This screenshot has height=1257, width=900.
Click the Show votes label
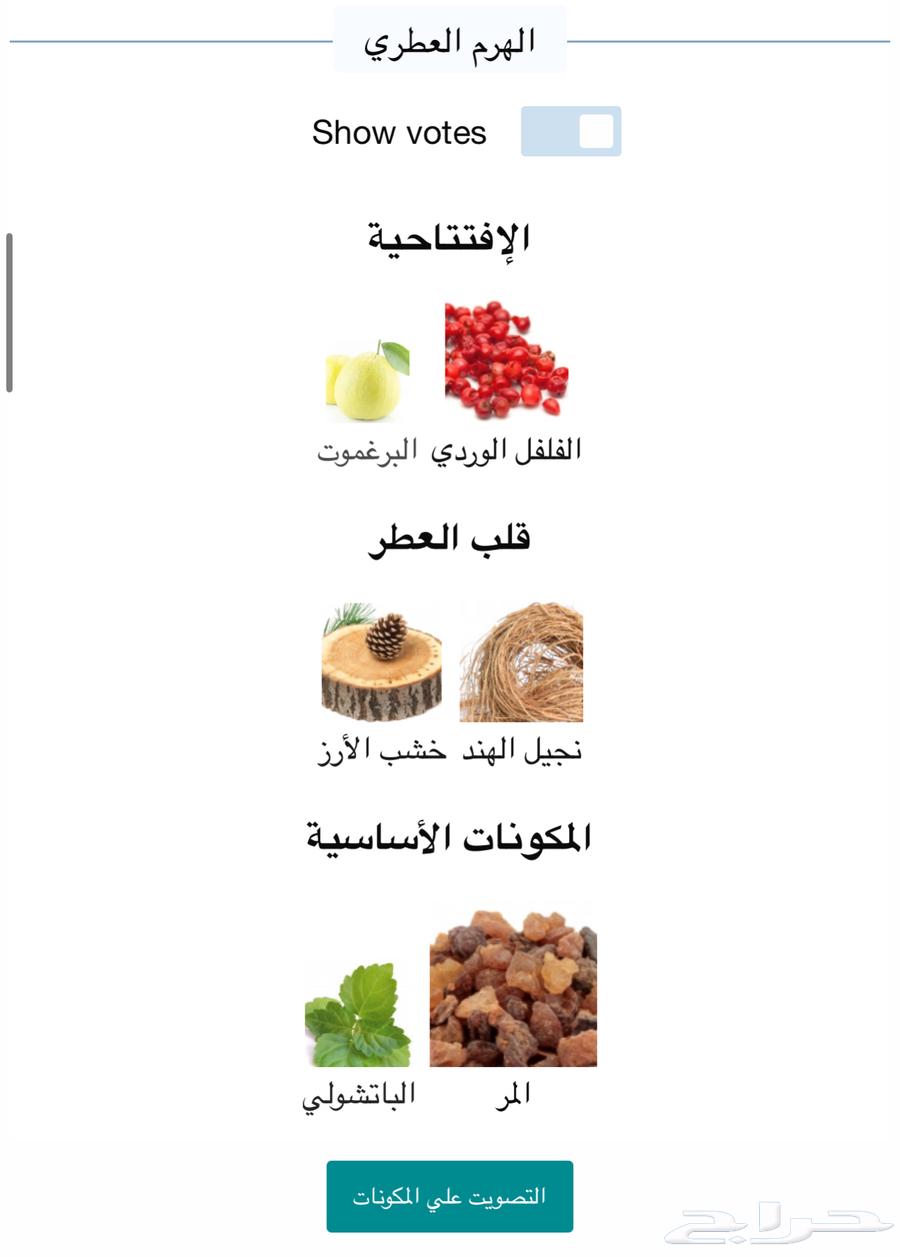pyautogui.click(x=399, y=131)
